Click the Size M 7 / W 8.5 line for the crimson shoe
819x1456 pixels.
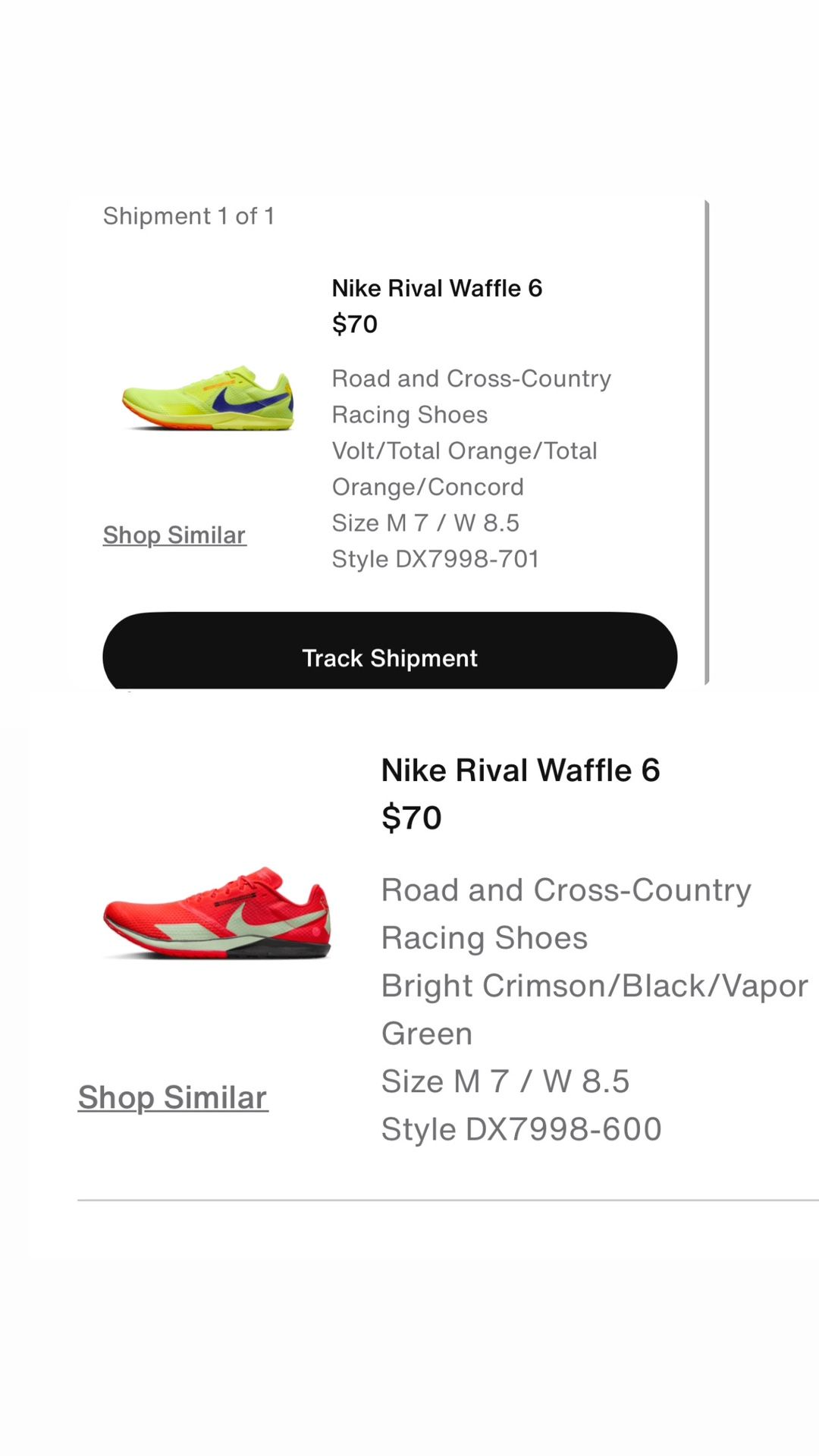[506, 1081]
